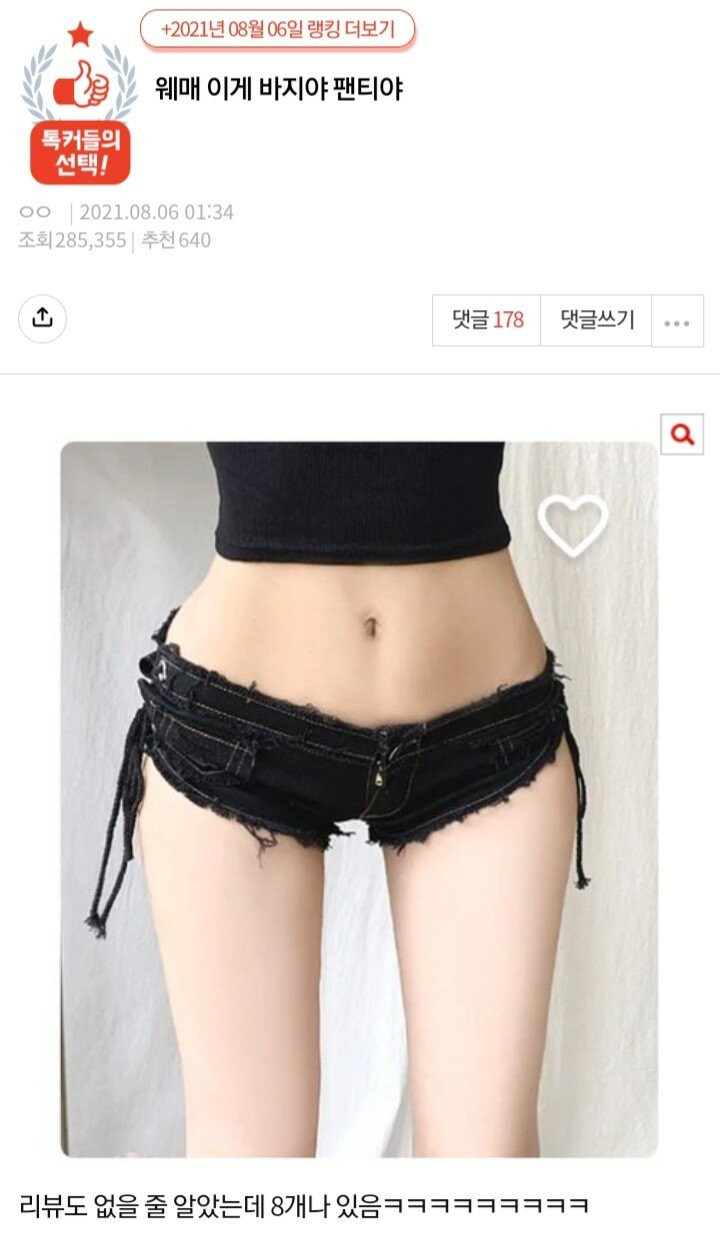Open the 2021년 08월 06일 랭킹 더보기 link

point(277,30)
